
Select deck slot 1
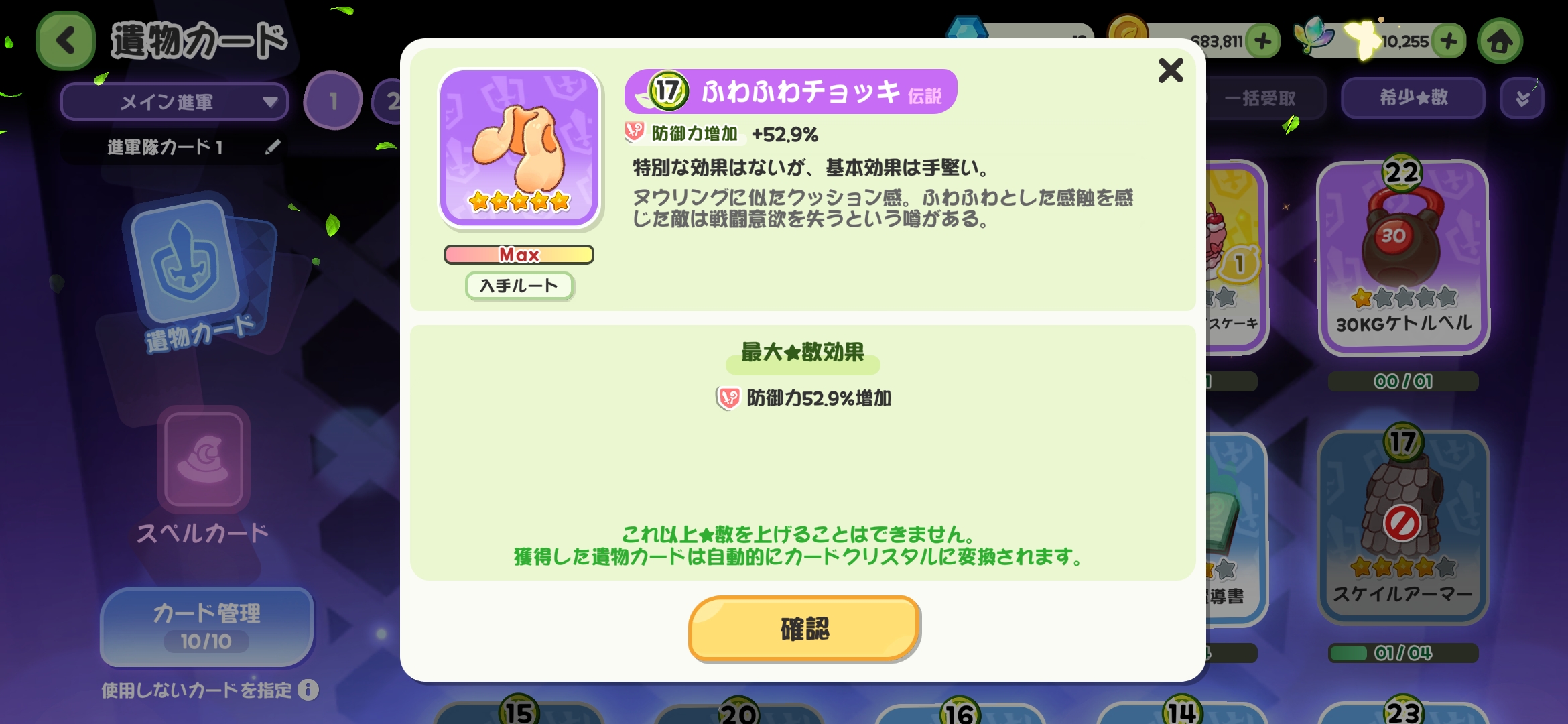pos(333,101)
